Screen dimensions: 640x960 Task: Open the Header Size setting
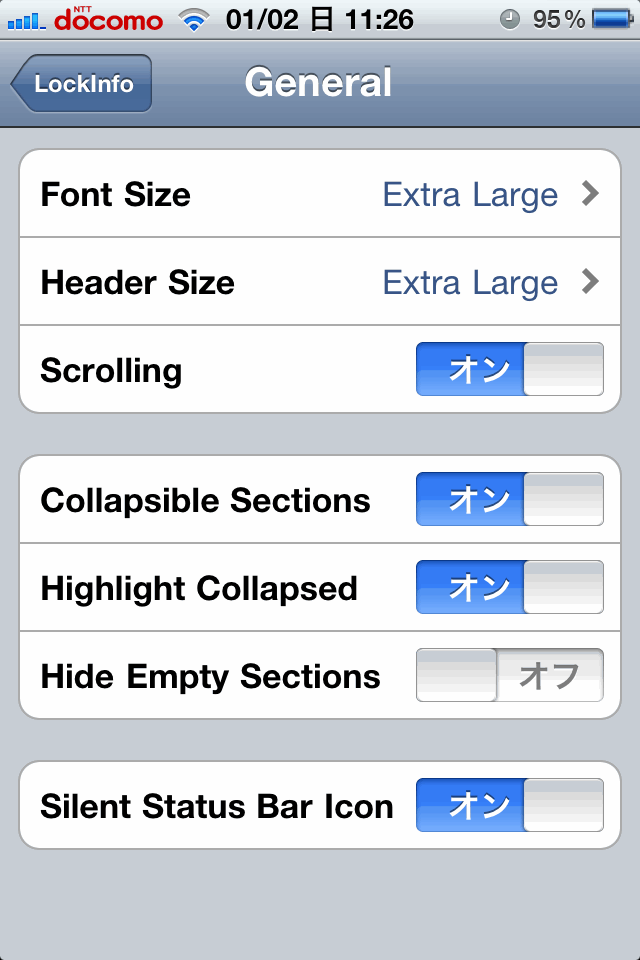click(x=320, y=282)
